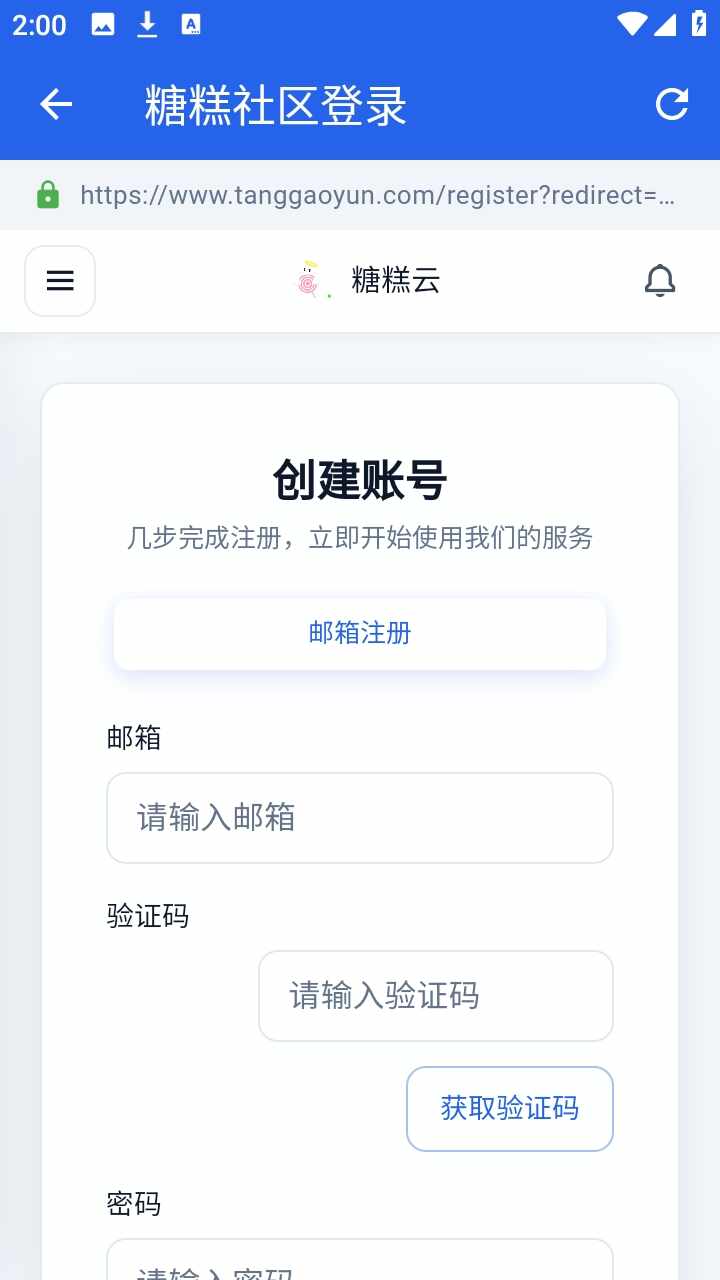Click the green padlock security icon

tap(47, 194)
